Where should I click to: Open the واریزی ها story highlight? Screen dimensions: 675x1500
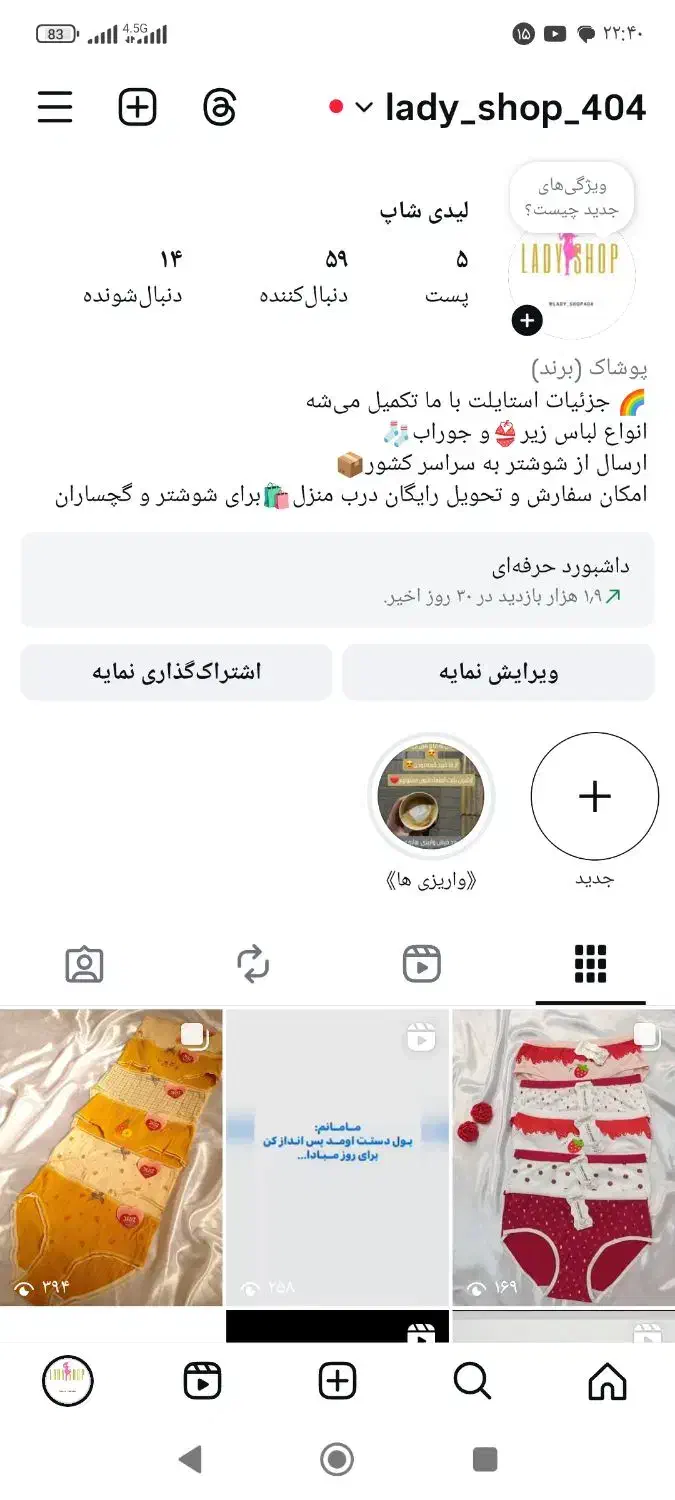tap(431, 797)
